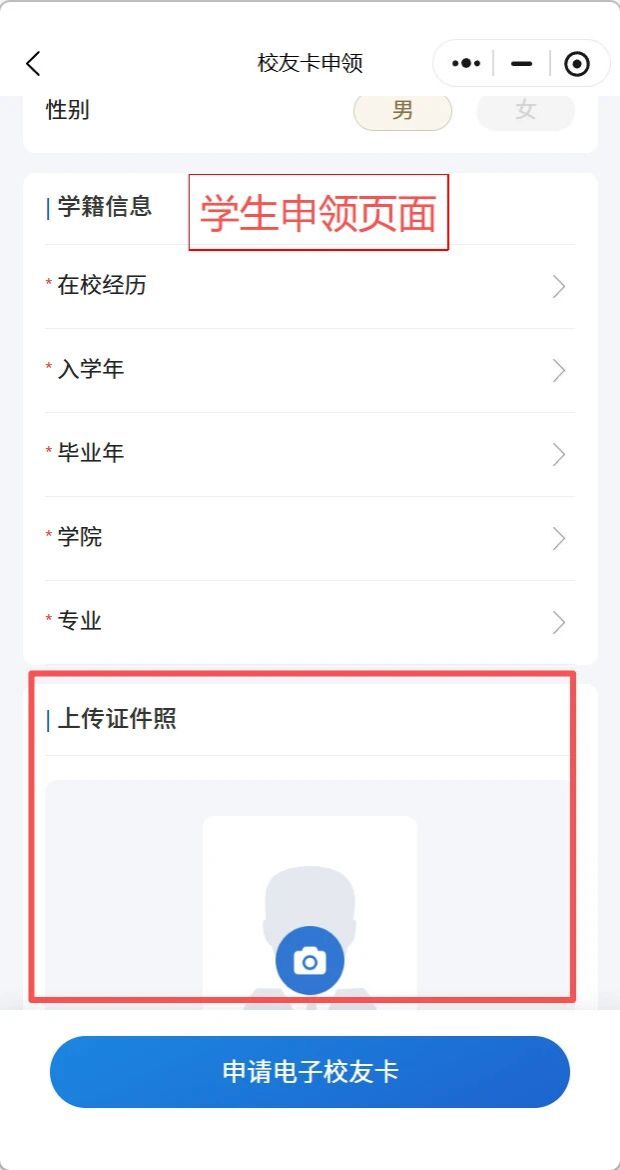Screen dimensions: 620x1170
Task: Open the 在校经历 picker
Action: point(309,286)
